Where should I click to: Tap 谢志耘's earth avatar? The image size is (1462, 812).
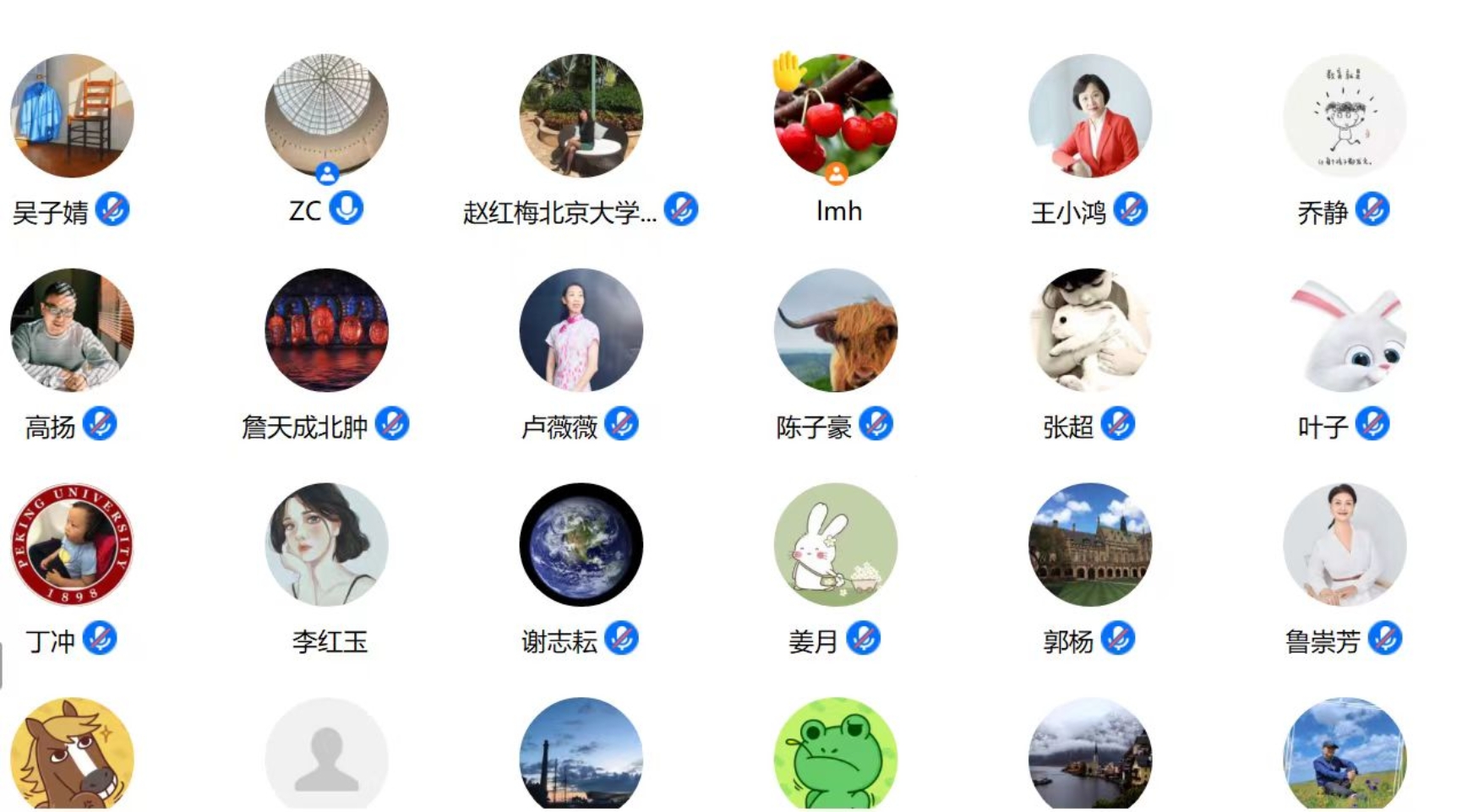581,544
